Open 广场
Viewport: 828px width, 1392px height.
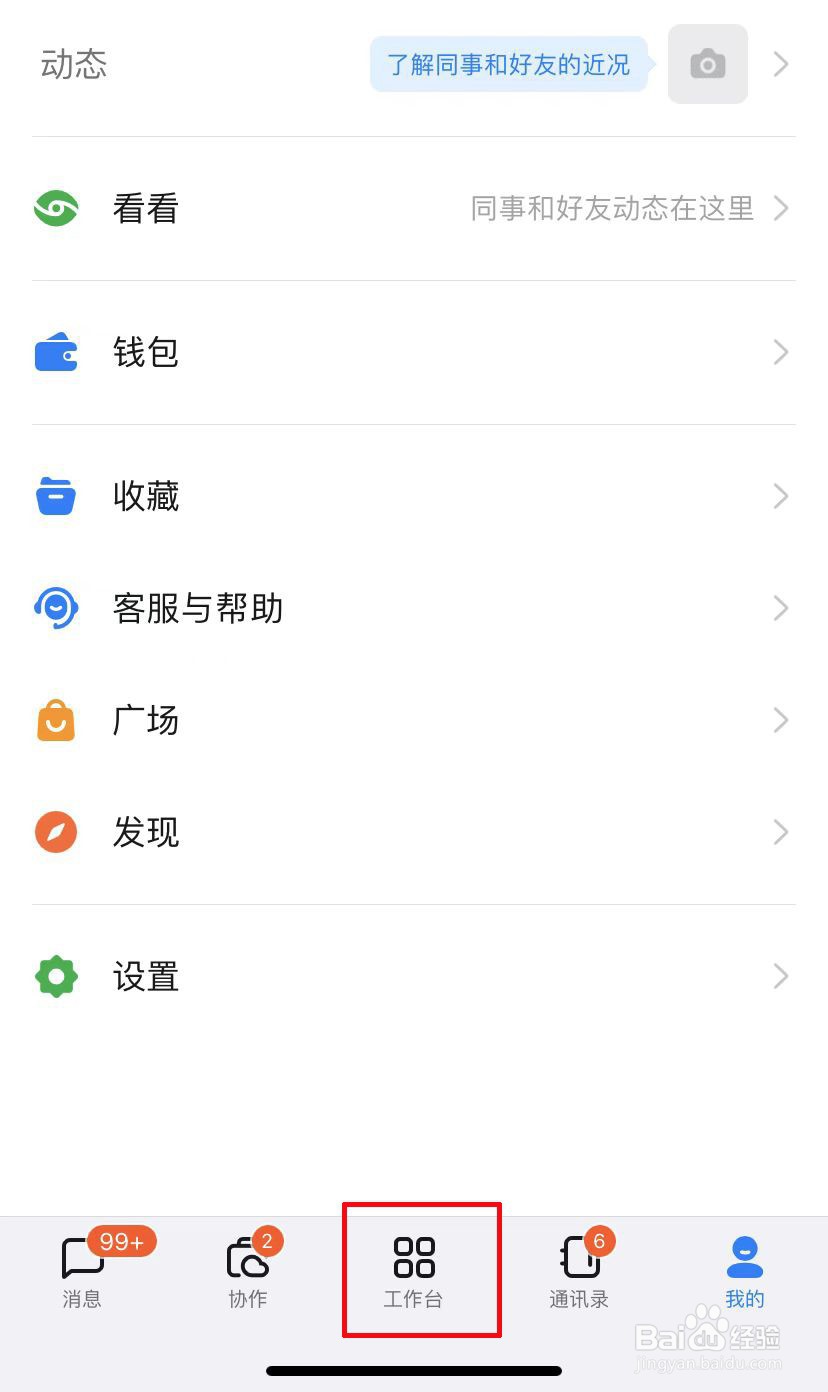[x=414, y=720]
